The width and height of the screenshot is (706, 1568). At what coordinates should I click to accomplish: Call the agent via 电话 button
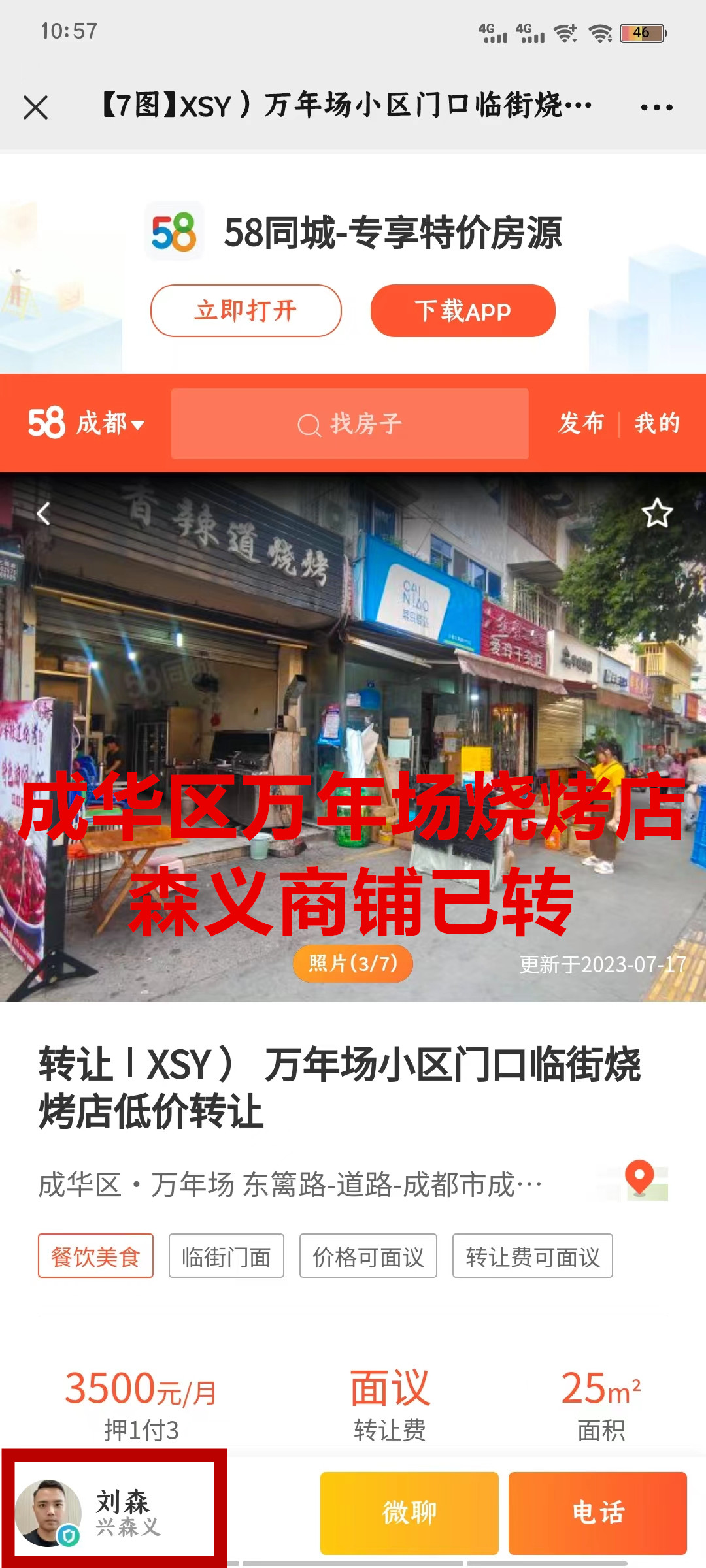pos(597,1512)
